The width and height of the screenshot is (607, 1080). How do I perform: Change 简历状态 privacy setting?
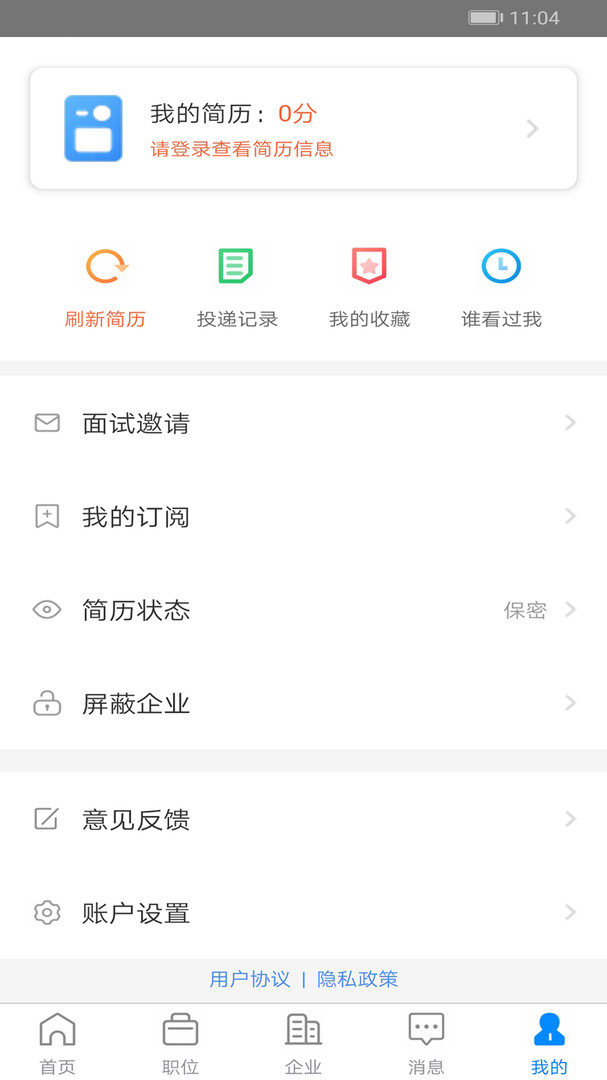(303, 611)
